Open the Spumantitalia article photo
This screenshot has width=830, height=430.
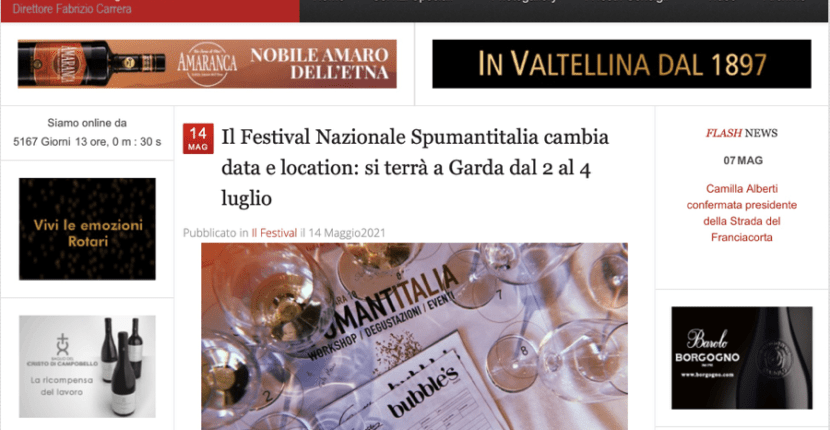tap(414, 335)
